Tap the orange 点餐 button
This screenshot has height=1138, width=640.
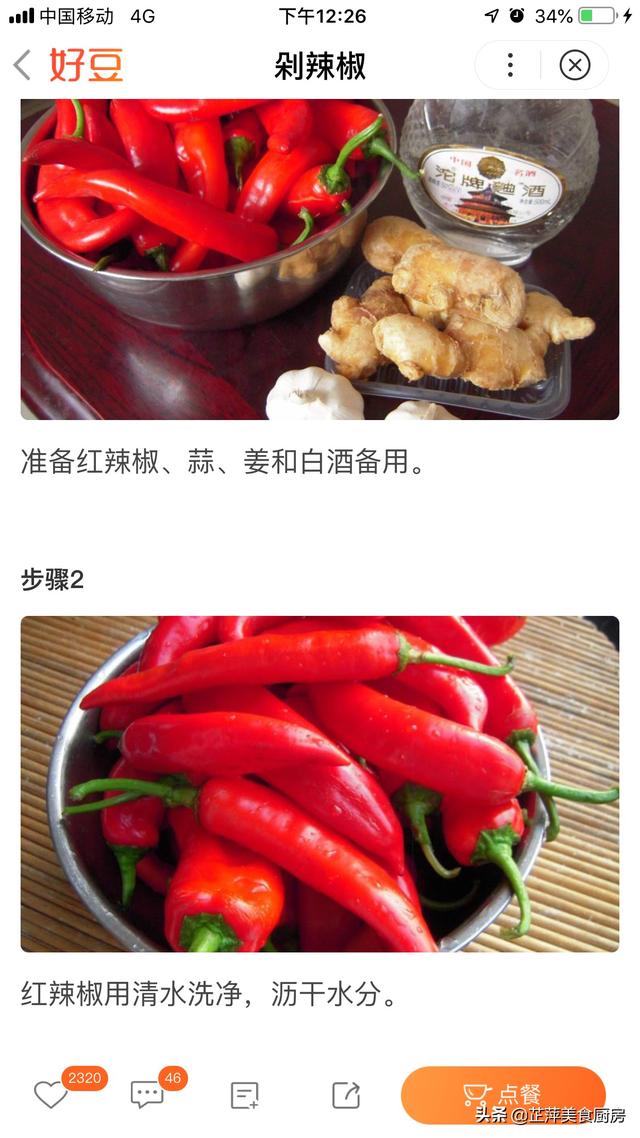[503, 1094]
